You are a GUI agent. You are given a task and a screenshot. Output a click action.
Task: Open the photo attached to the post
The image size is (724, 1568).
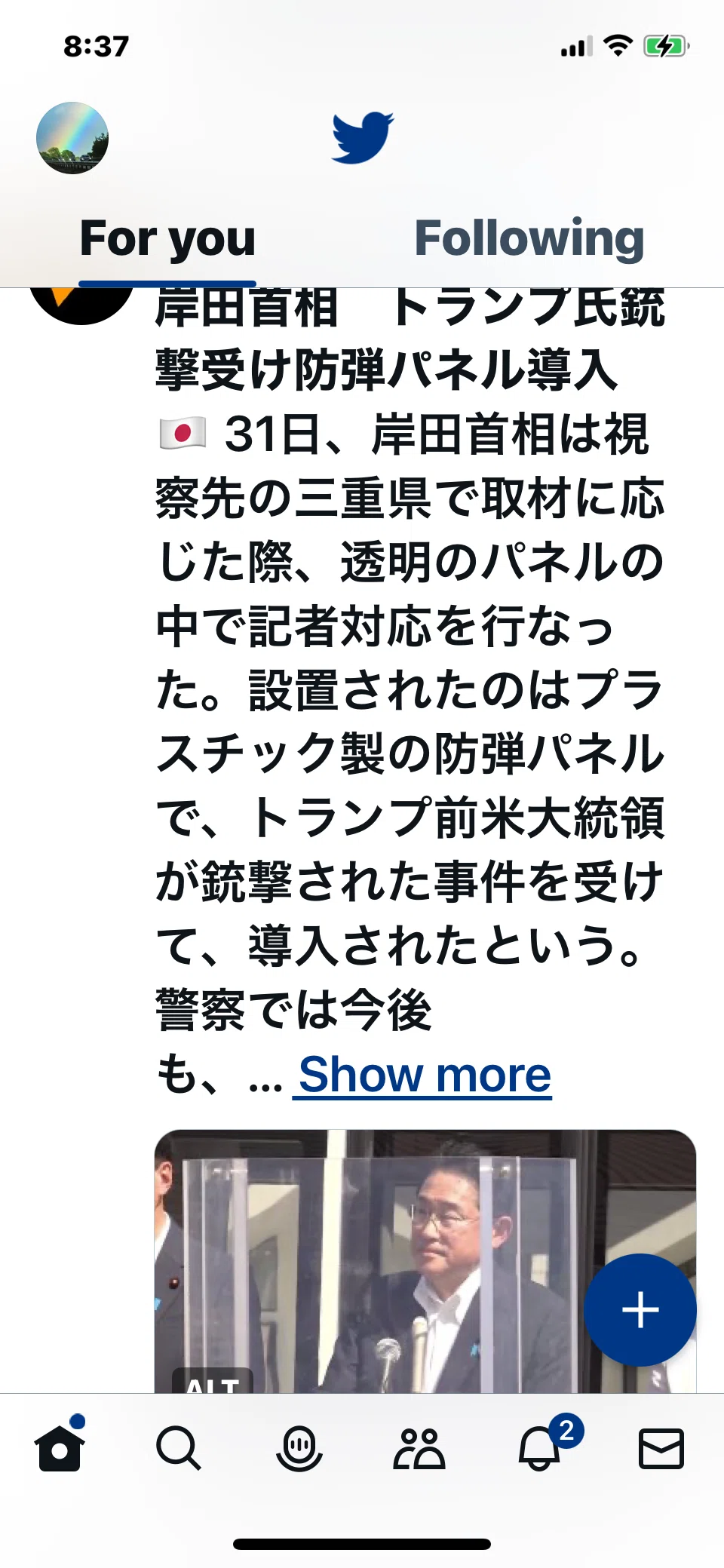pos(425,1261)
